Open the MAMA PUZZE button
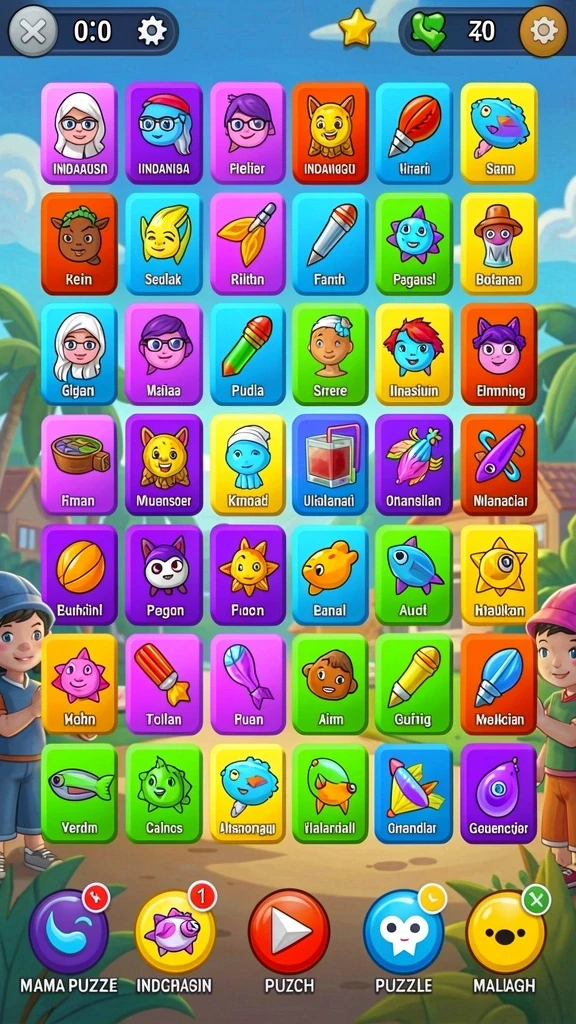 69,931
